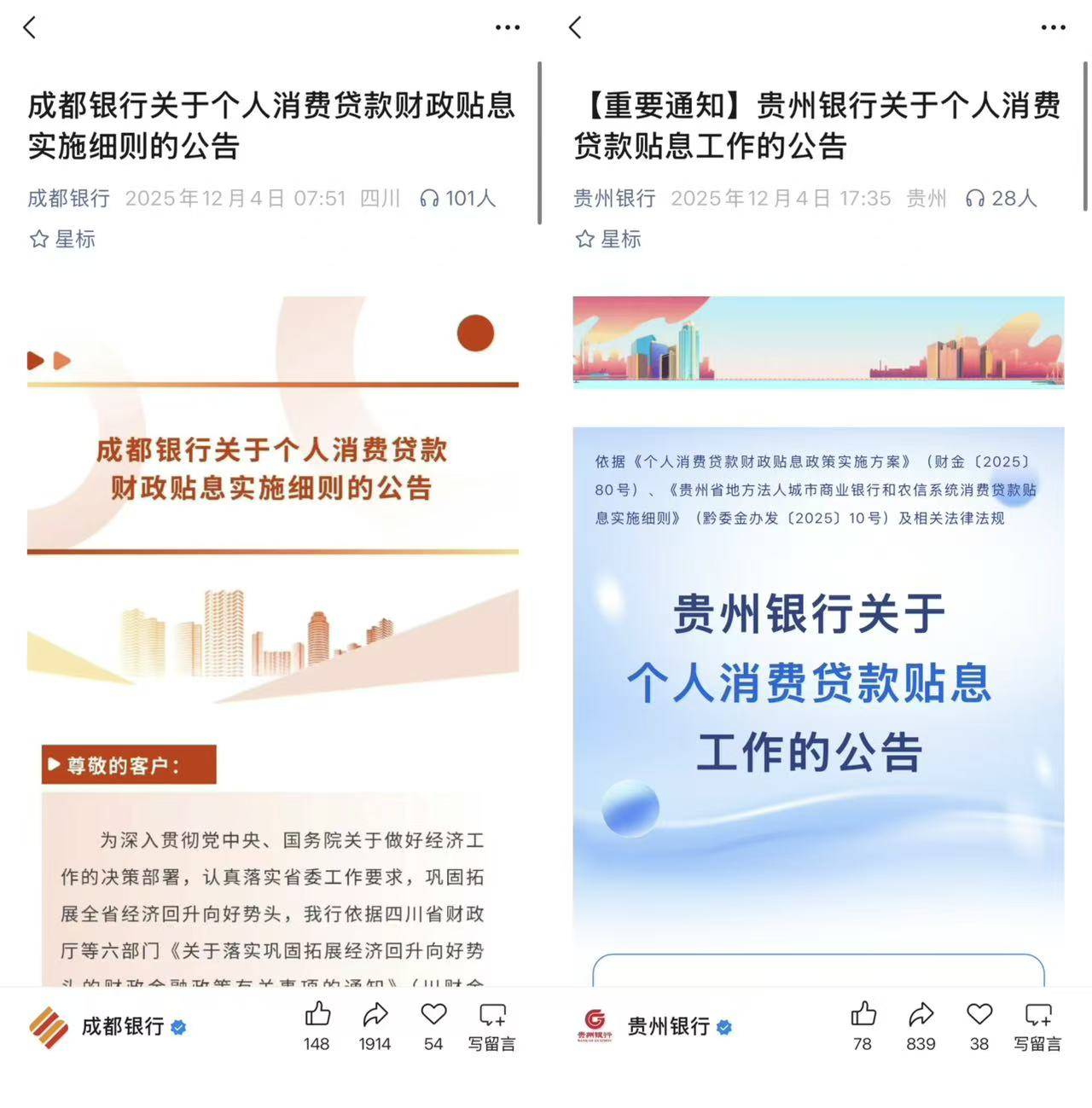Open 成都银行 account link under the title
This screenshot has height=1108, width=1092.
69,199
